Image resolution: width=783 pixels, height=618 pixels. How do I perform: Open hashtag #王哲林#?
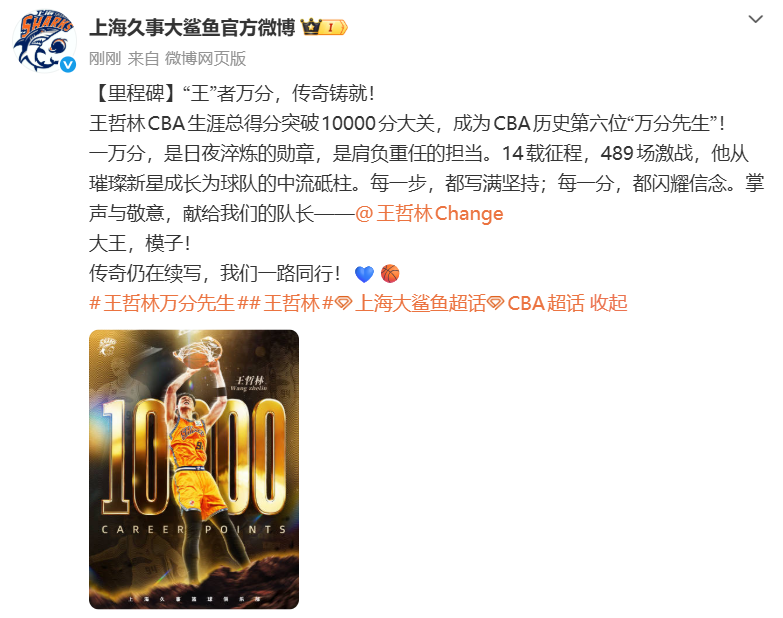(x=291, y=303)
